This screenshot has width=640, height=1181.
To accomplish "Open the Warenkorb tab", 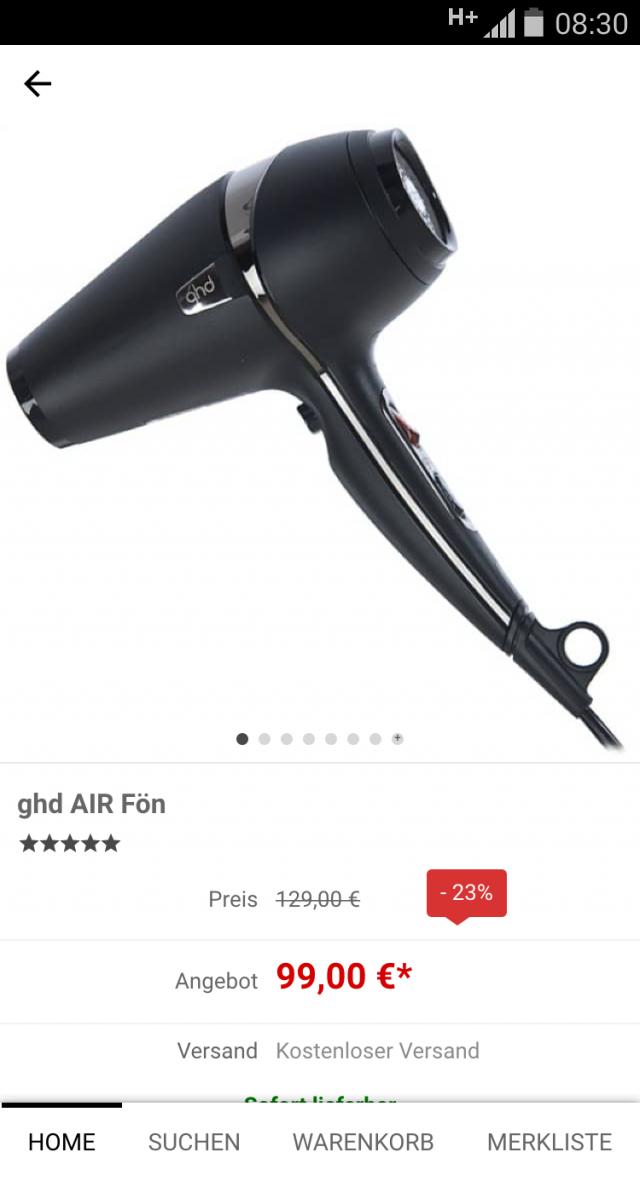I will click(x=363, y=1142).
